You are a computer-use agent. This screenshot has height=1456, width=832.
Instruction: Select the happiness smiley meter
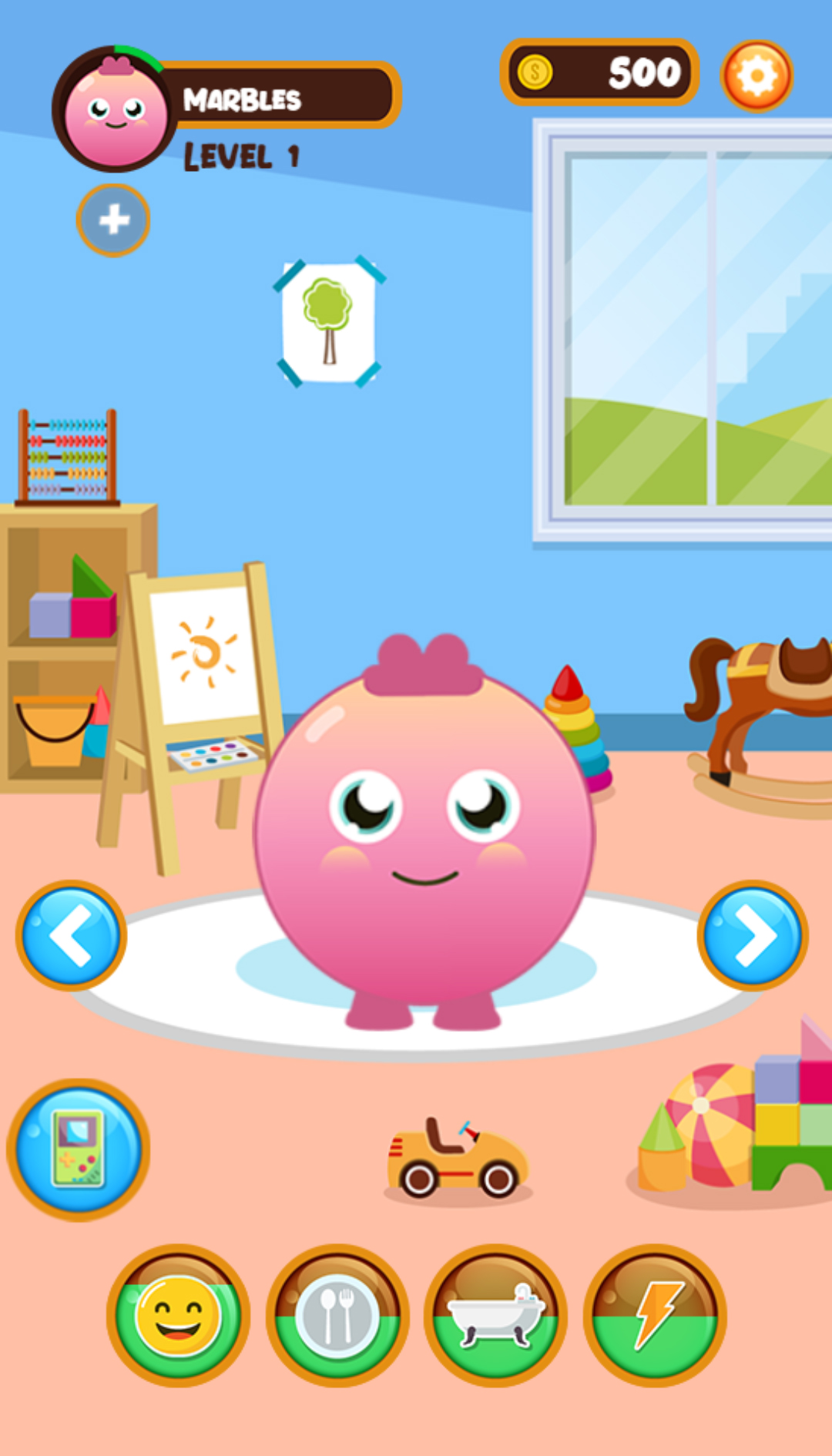pyautogui.click(x=178, y=1316)
